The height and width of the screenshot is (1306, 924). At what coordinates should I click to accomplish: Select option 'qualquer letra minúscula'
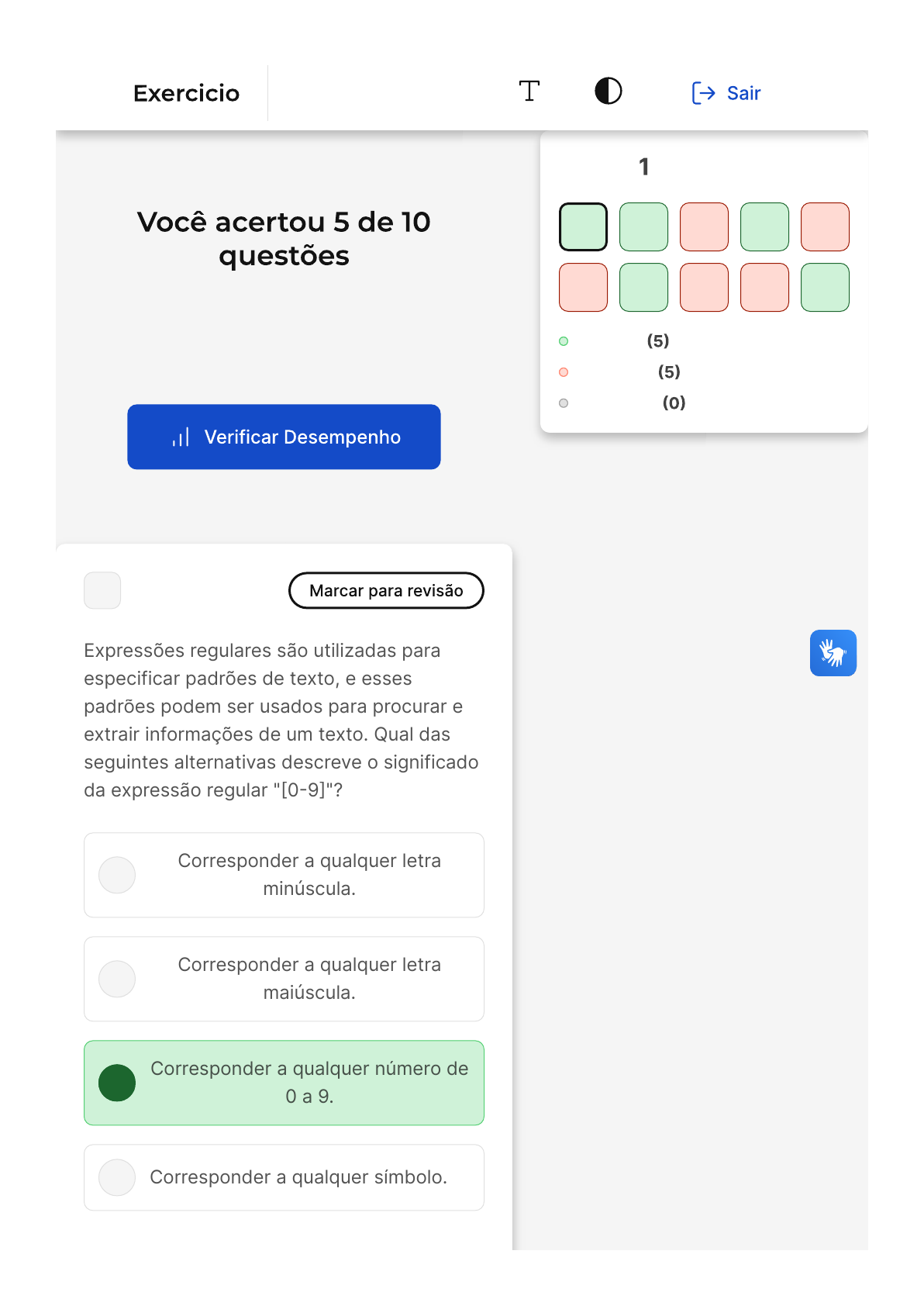click(284, 875)
